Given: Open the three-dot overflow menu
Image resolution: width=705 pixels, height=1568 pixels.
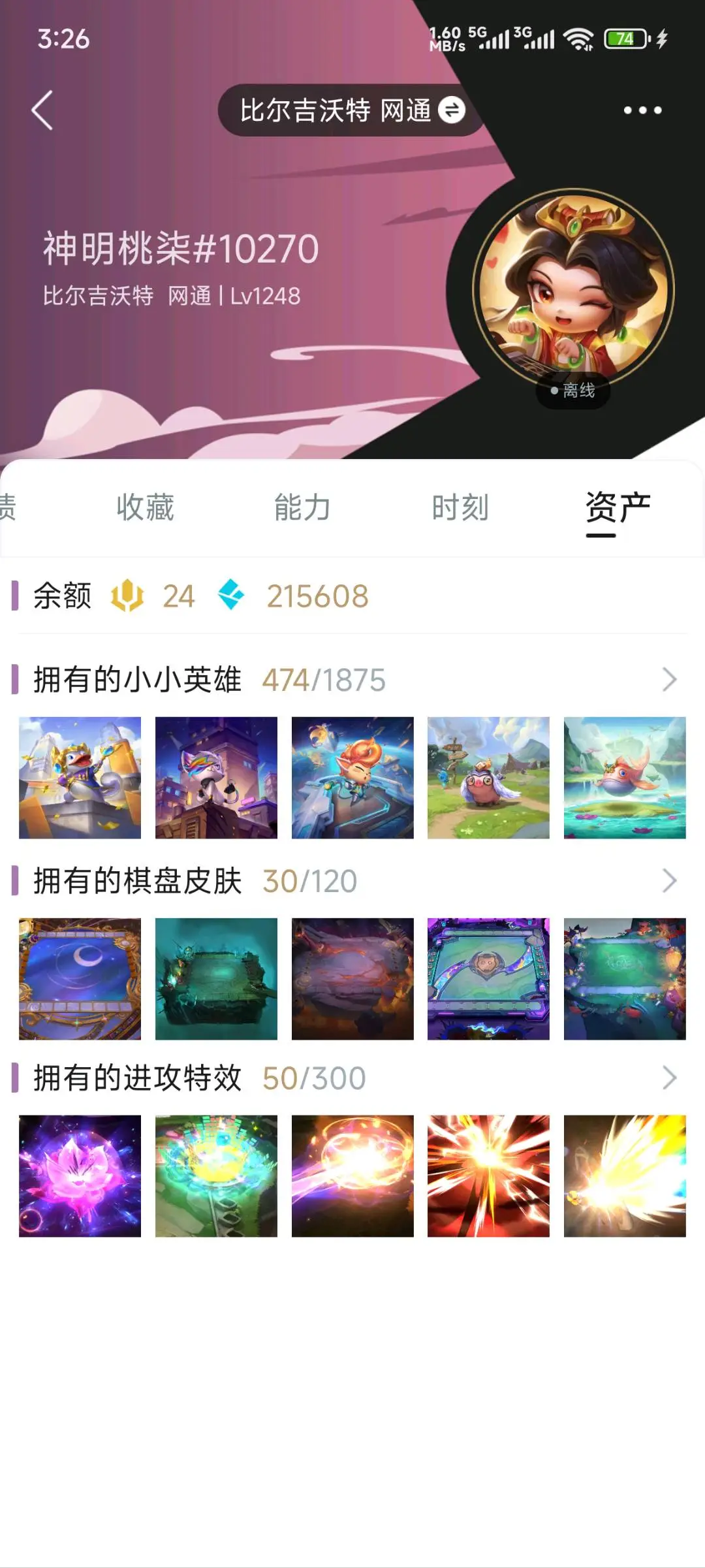Looking at the screenshot, I should tap(642, 110).
